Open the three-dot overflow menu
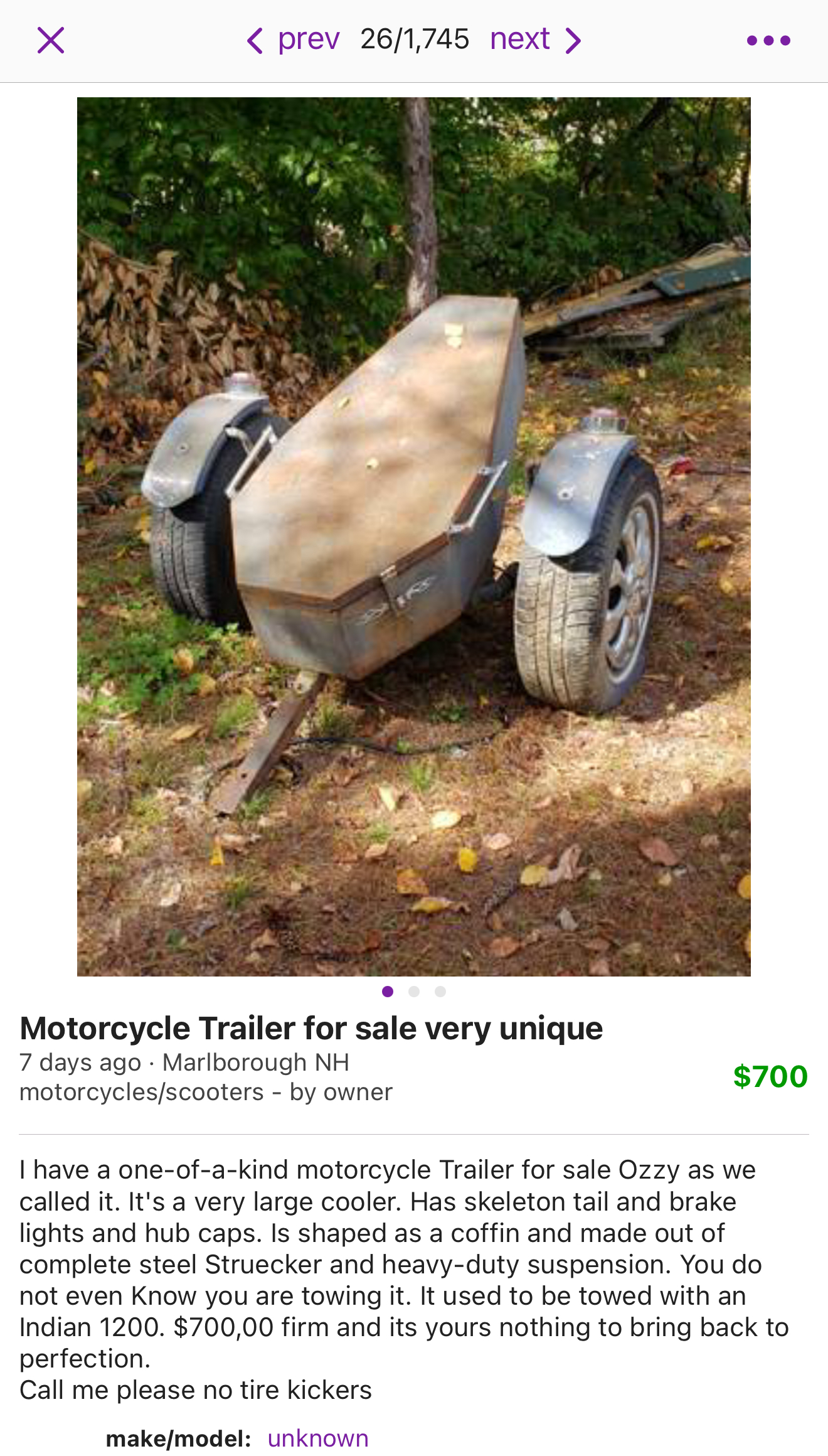Screen dimensions: 828x1456 pos(768,41)
